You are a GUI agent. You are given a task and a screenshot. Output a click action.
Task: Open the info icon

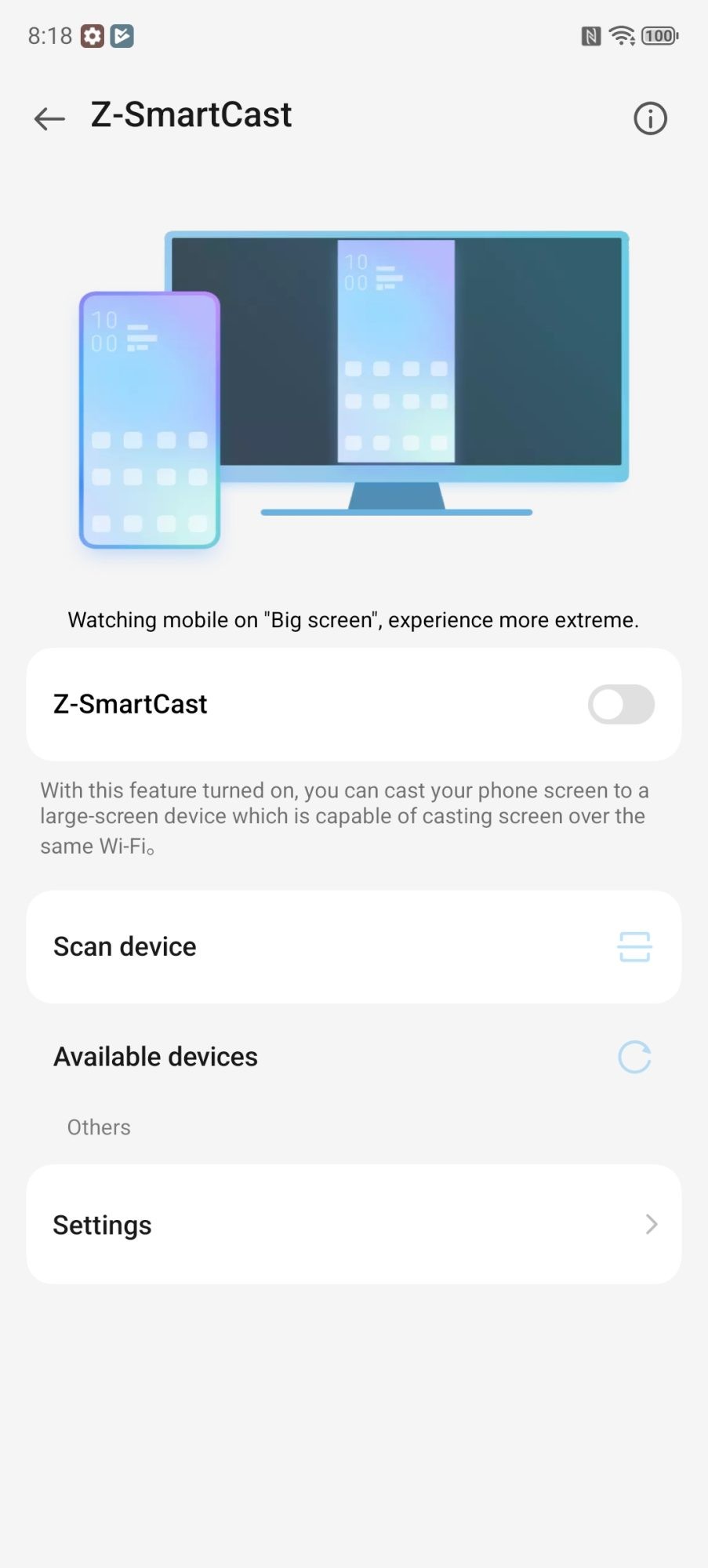click(649, 119)
